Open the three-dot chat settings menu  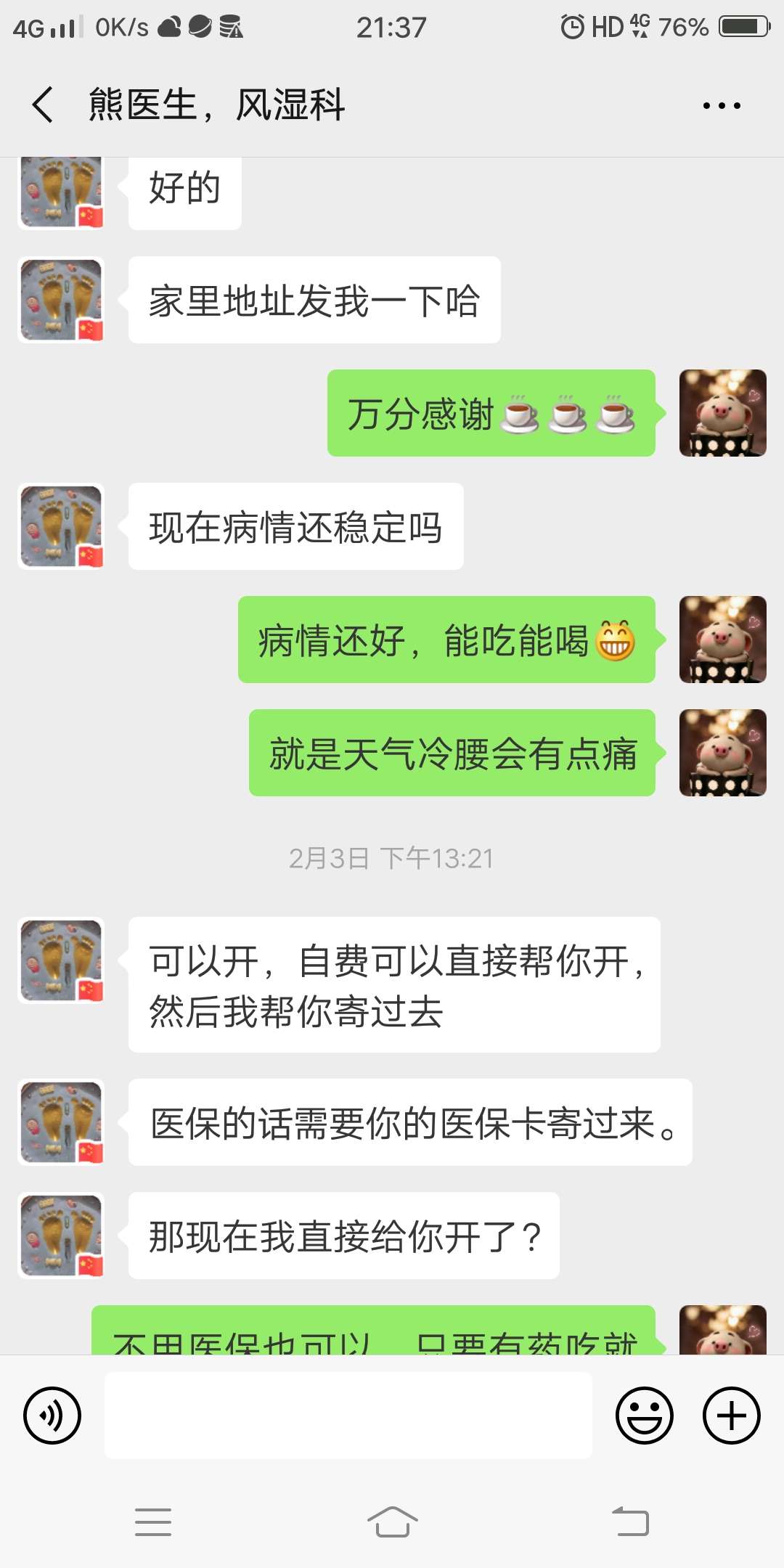[721, 105]
